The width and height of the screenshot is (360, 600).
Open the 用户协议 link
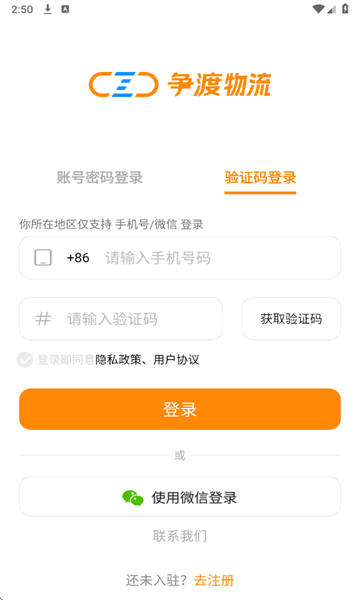(x=176, y=360)
